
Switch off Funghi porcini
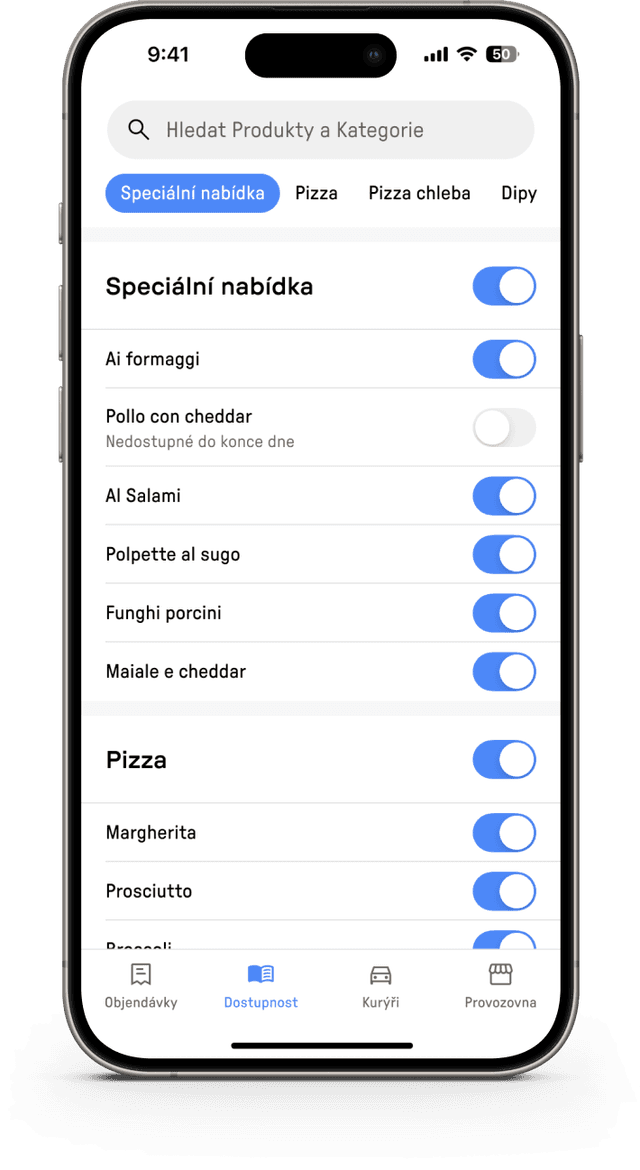click(504, 613)
